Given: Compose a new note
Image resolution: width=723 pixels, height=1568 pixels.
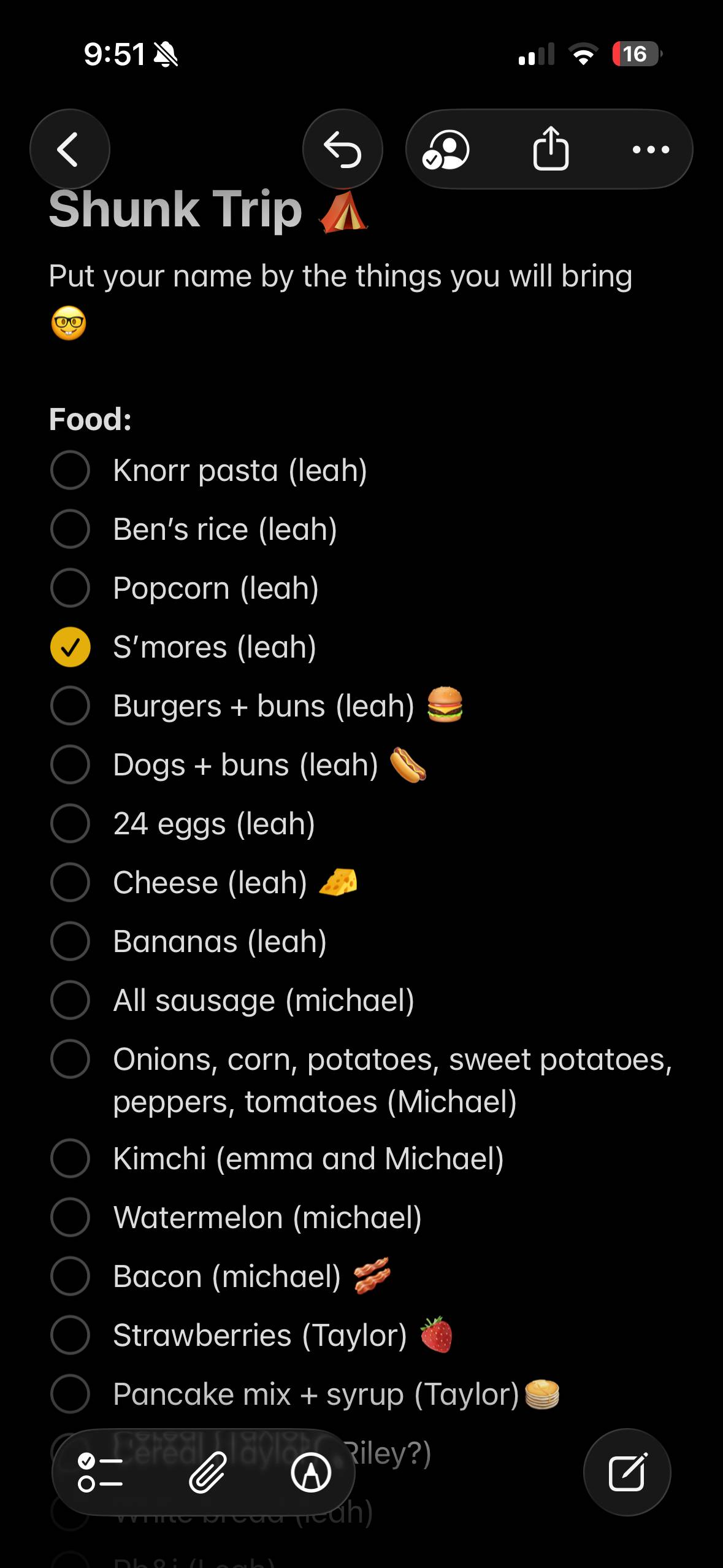Looking at the screenshot, I should tap(627, 1472).
